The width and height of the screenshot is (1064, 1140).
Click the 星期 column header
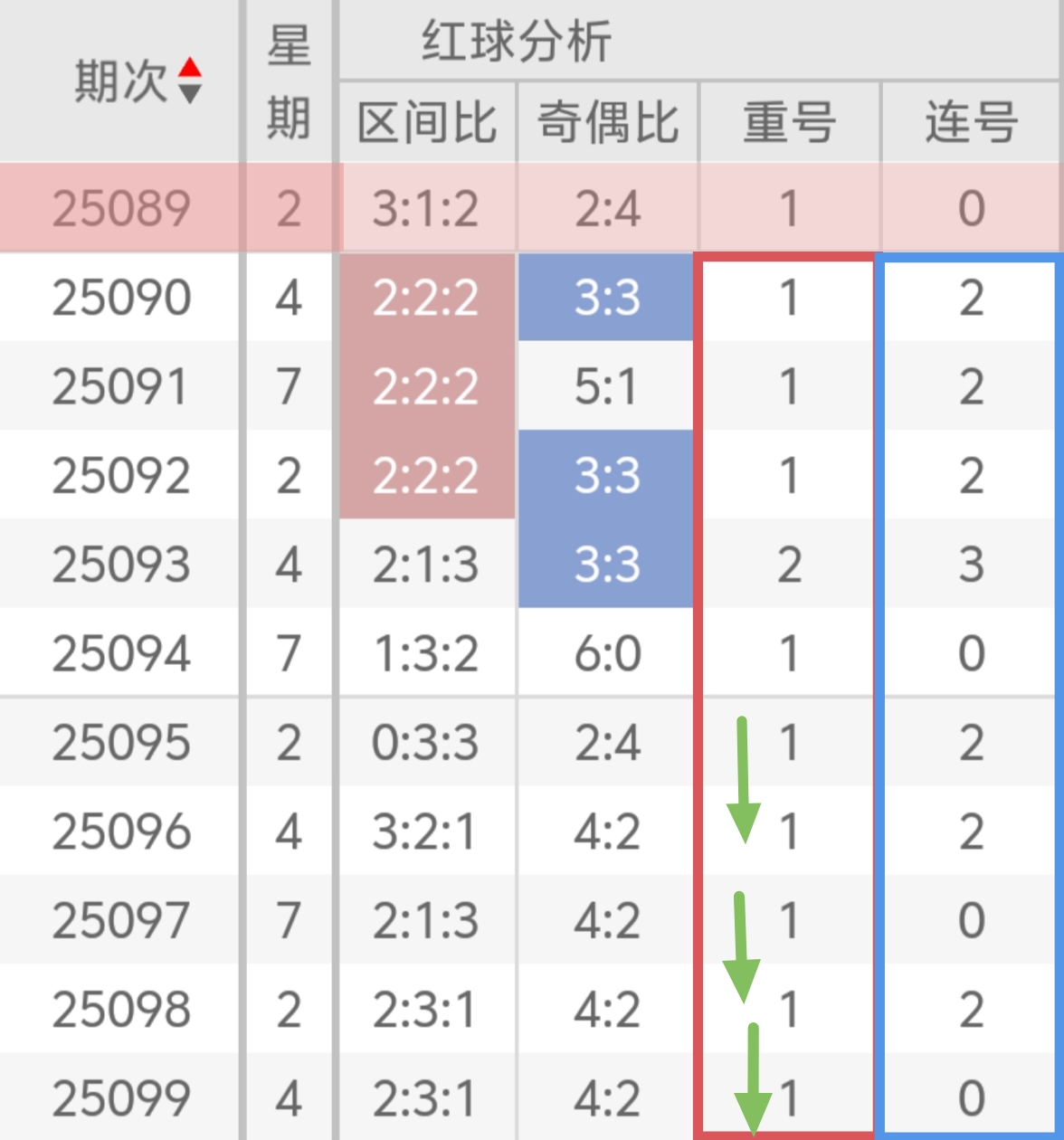288,81
